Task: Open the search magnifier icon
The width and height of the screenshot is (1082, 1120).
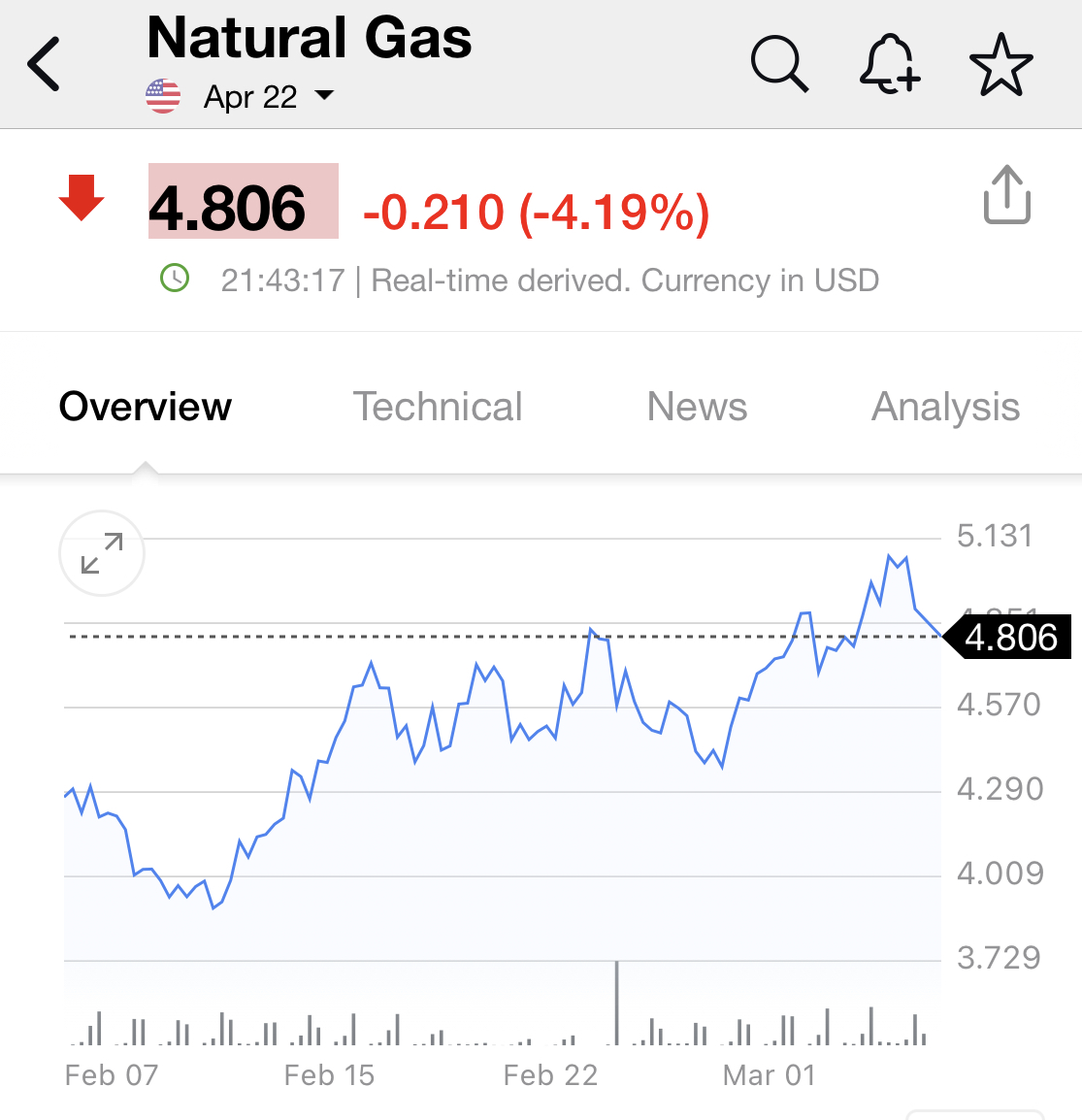Action: point(778,64)
